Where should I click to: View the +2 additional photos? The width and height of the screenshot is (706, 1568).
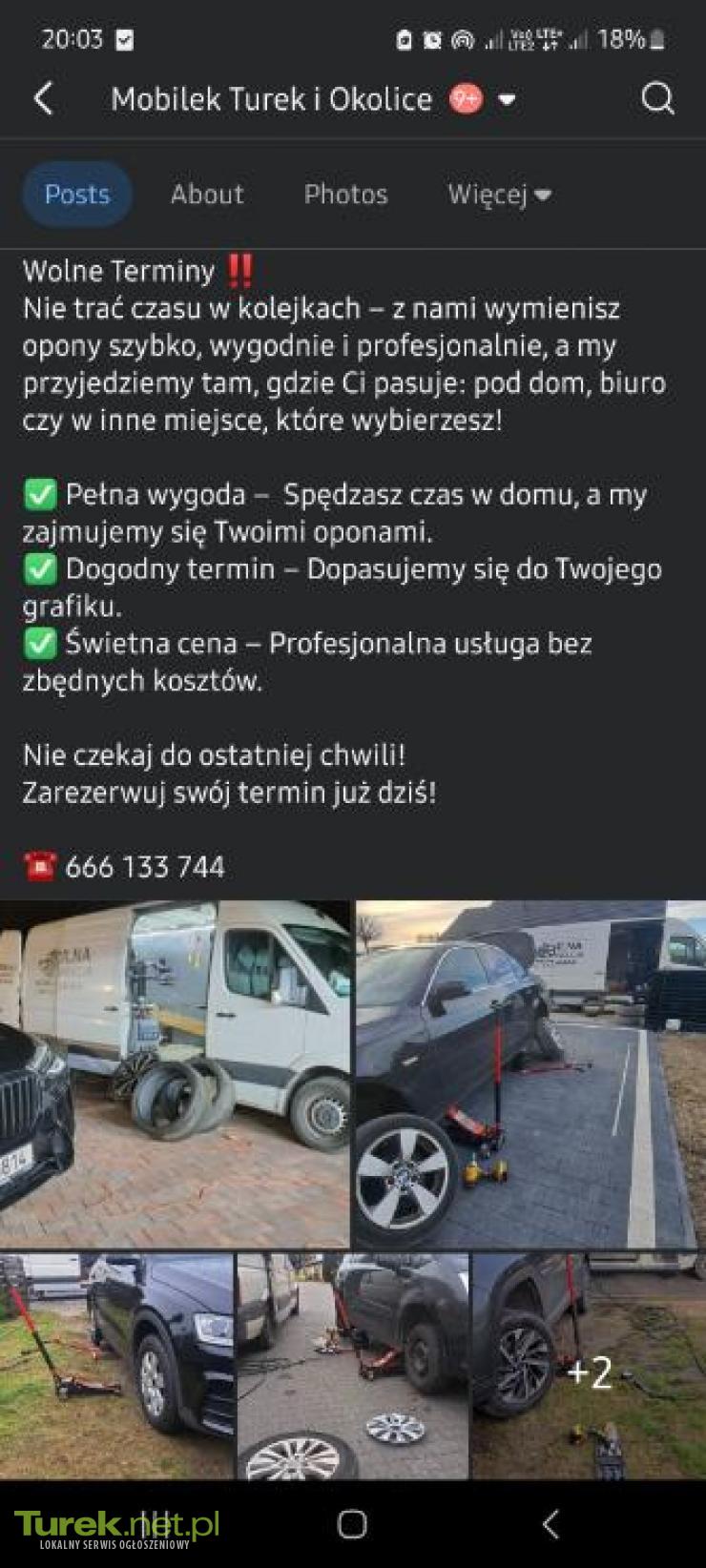coord(589,1366)
